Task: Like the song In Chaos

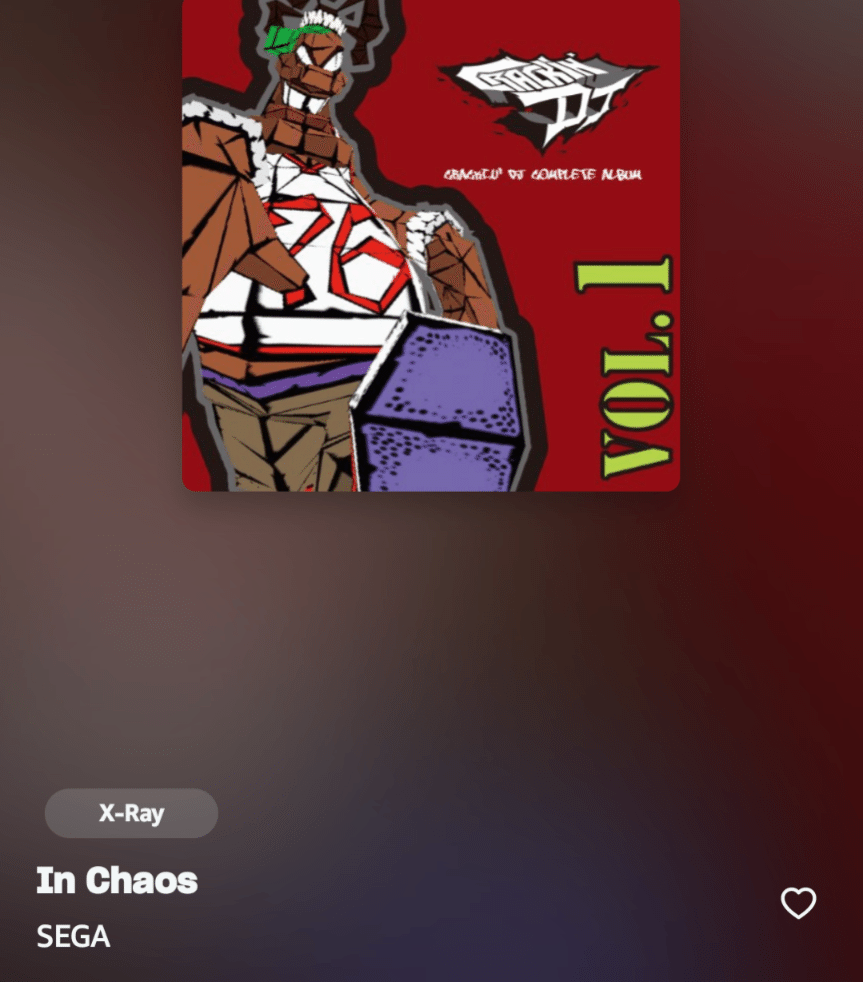Action: [798, 903]
